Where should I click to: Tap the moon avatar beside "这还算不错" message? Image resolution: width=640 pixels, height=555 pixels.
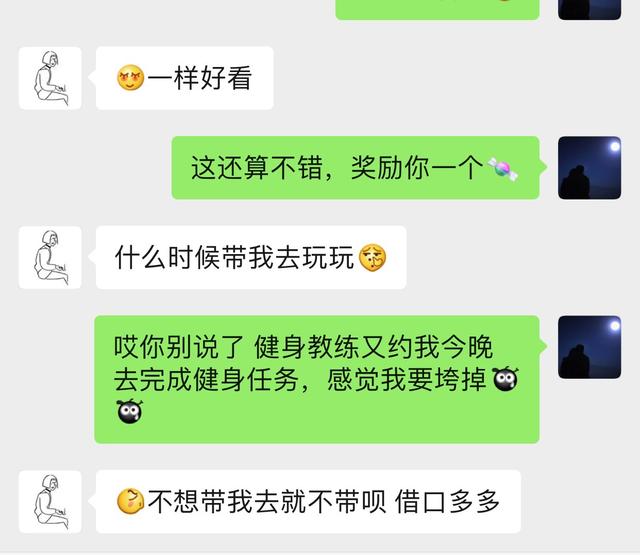click(x=589, y=168)
